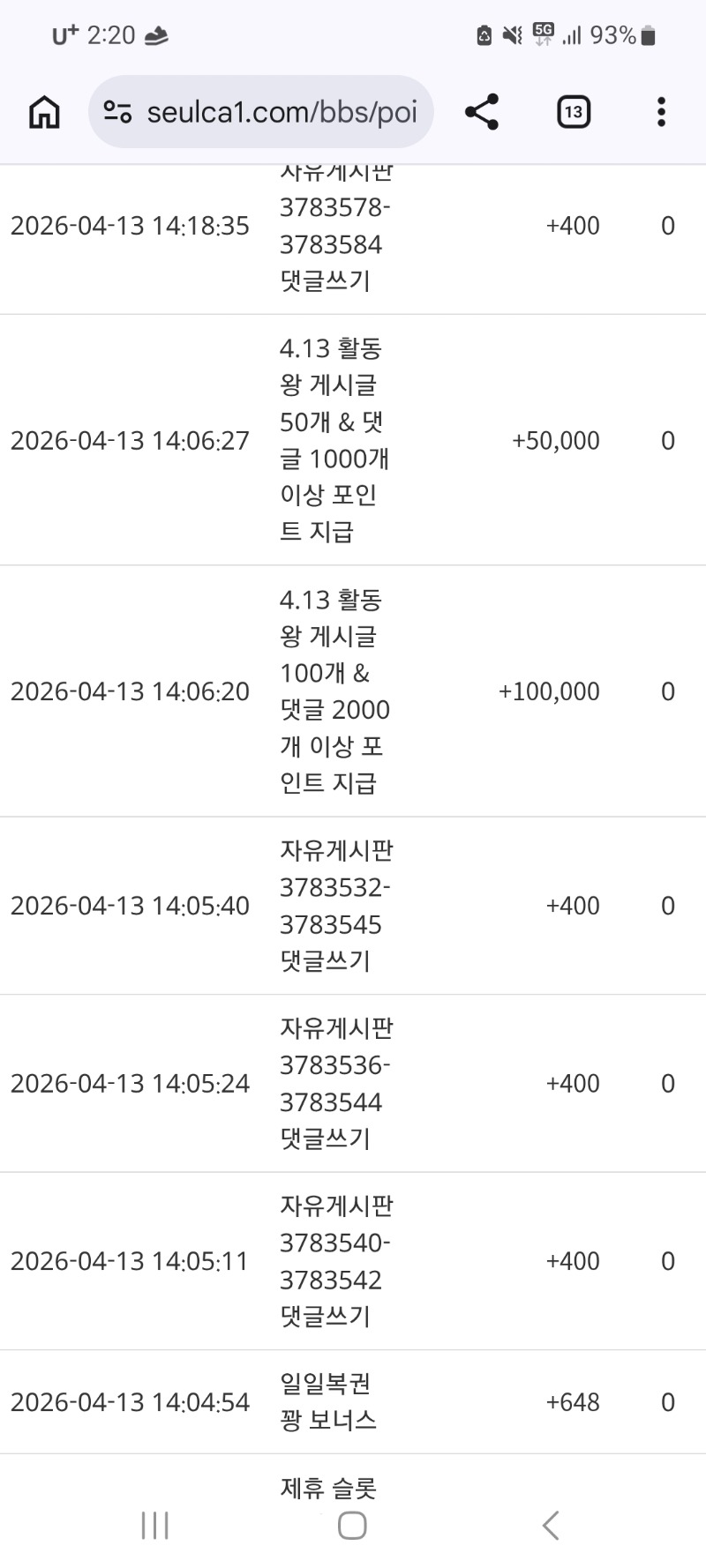This screenshot has width=706, height=1568.
Task: Open the recent apps view
Action: click(155, 1525)
